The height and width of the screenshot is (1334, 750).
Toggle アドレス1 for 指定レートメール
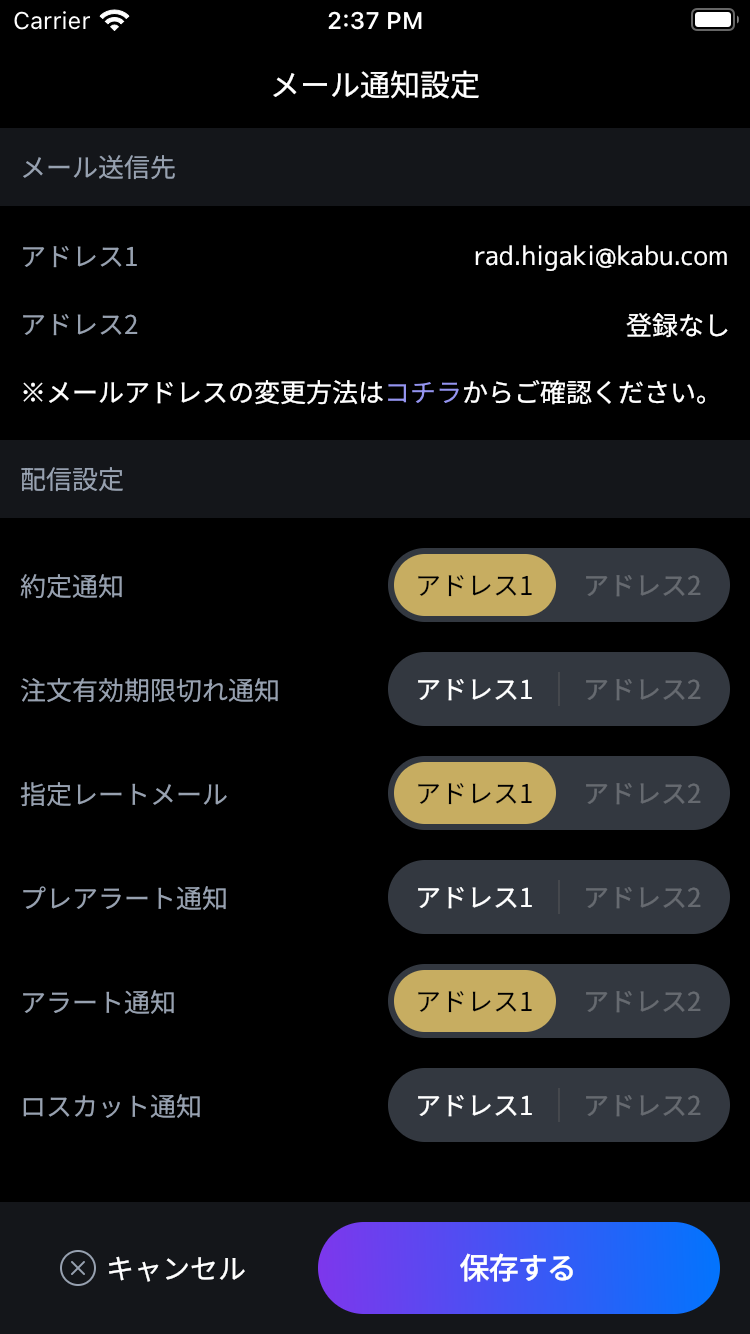click(475, 793)
